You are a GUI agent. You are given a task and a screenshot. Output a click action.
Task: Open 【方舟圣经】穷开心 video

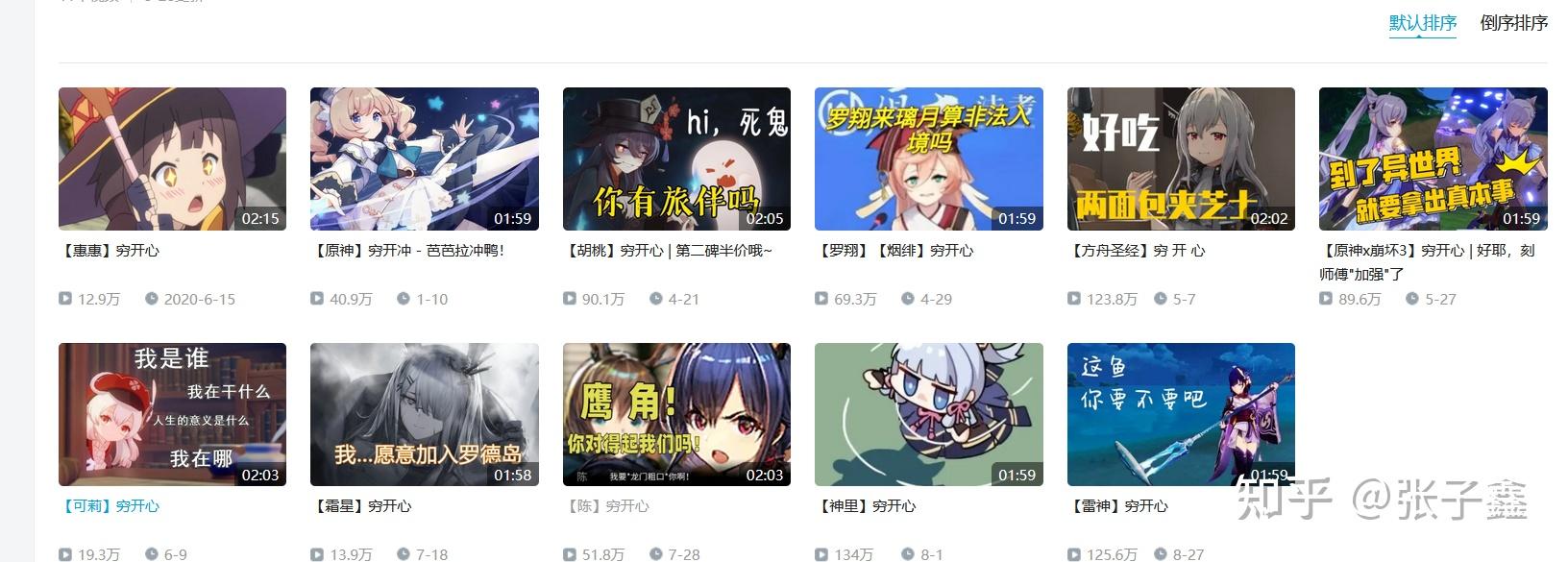pyautogui.click(x=1181, y=159)
